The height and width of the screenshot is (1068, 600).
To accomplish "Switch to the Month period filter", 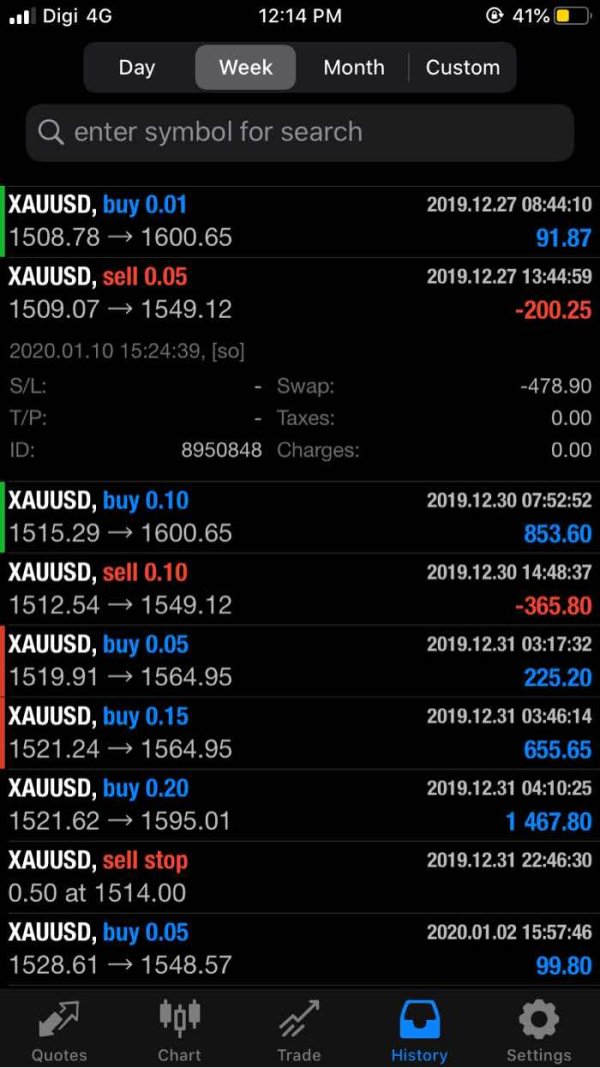I will (x=354, y=68).
